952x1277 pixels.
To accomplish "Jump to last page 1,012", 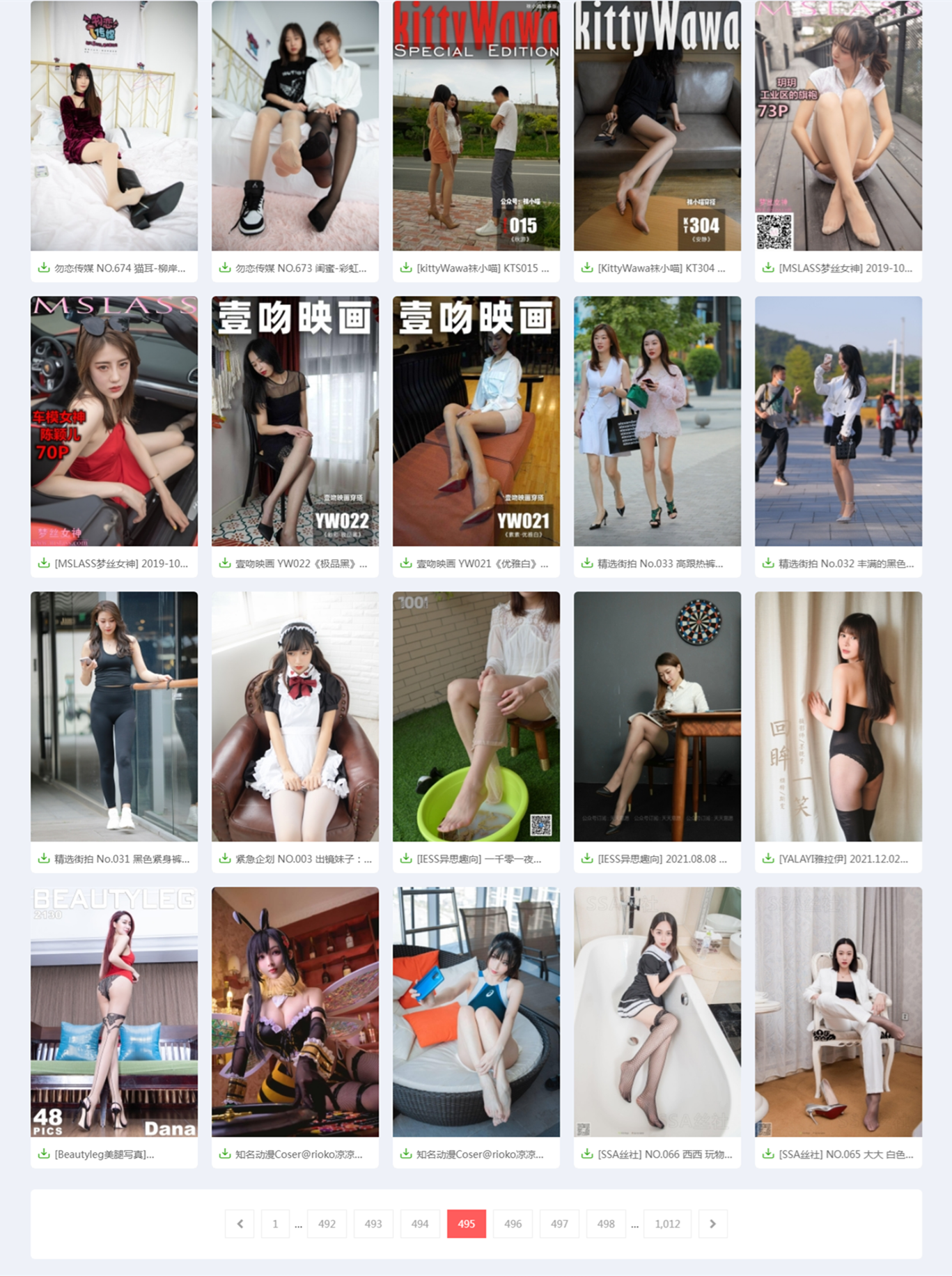I will (666, 1223).
